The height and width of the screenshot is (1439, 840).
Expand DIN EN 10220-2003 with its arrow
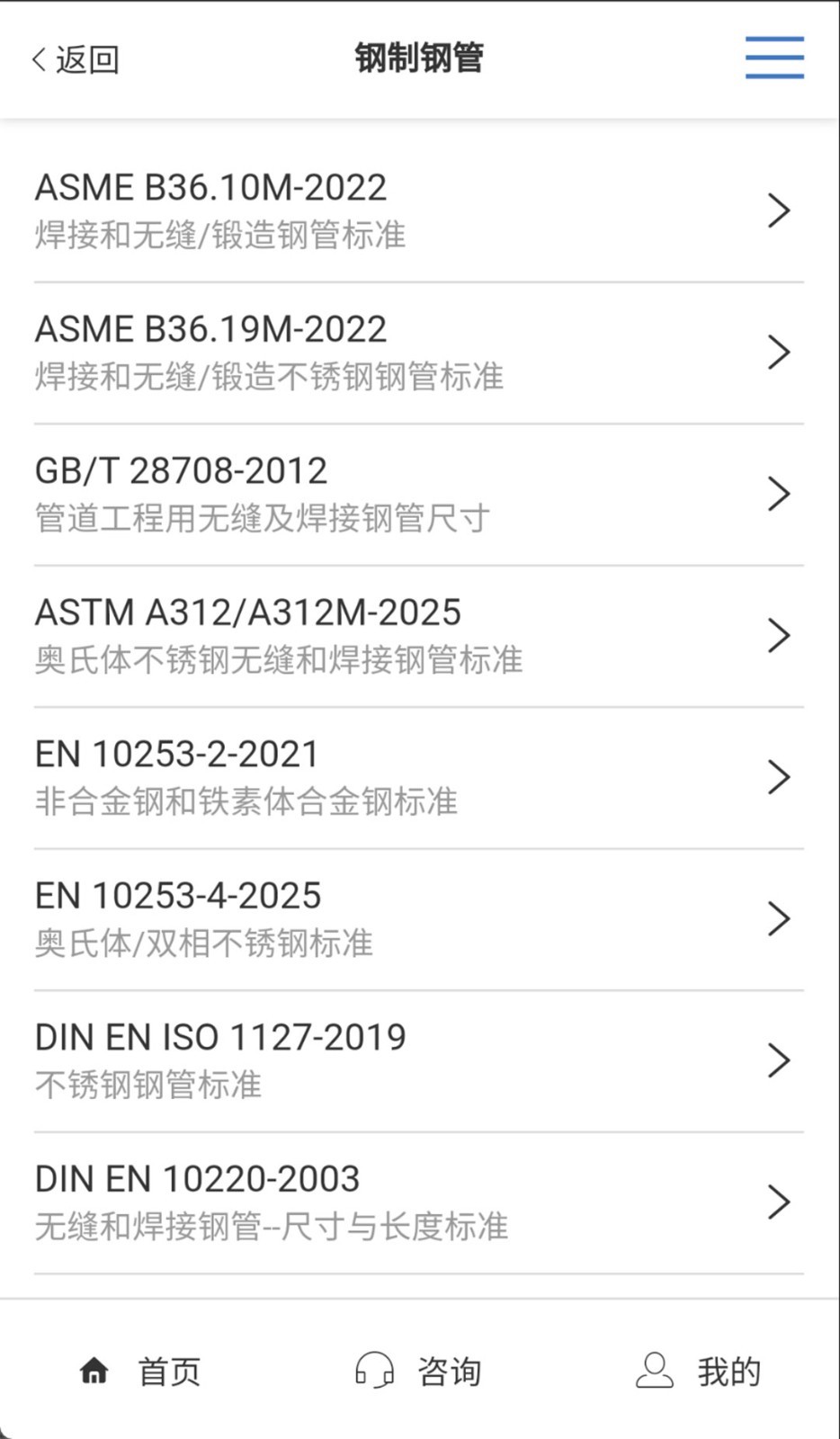pos(779,1201)
